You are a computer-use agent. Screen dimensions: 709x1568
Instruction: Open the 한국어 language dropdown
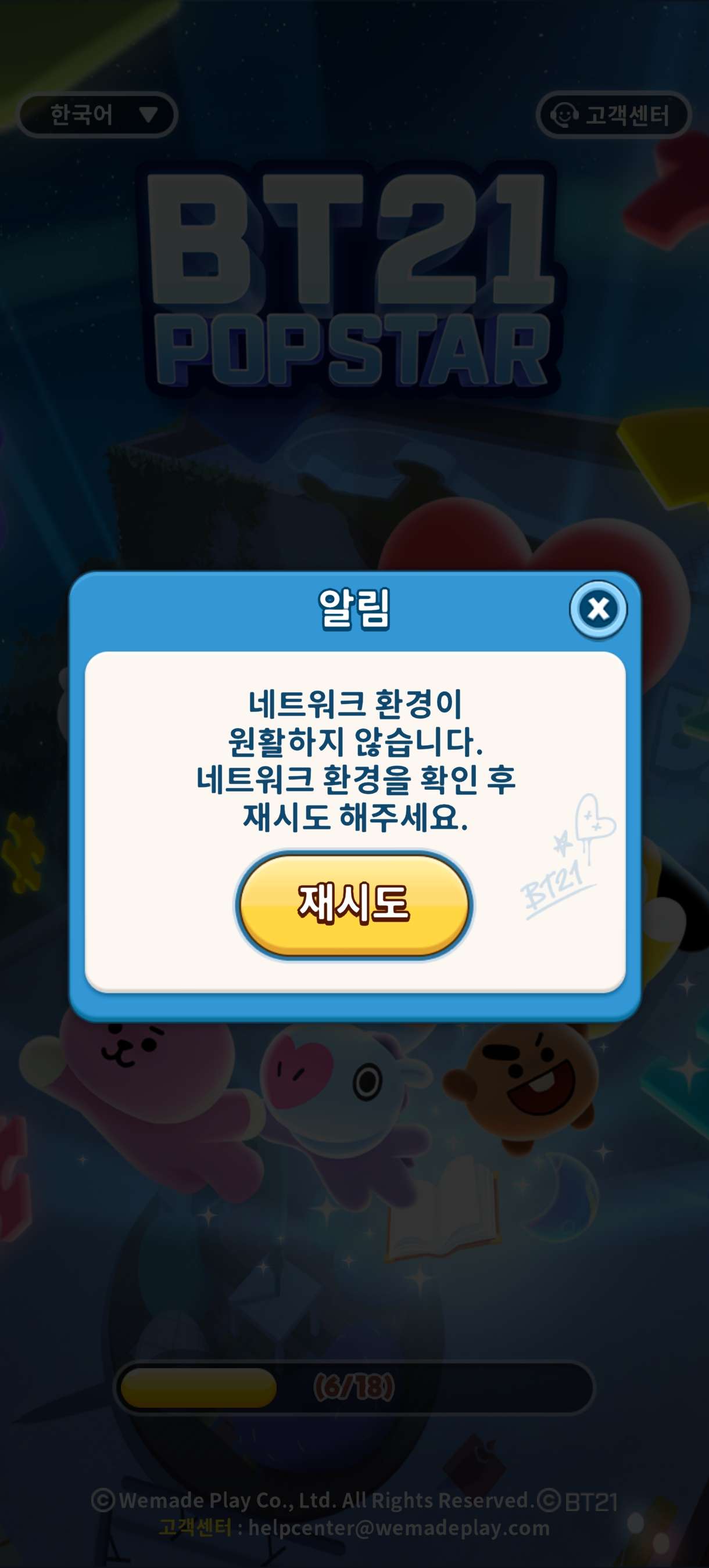pos(98,114)
